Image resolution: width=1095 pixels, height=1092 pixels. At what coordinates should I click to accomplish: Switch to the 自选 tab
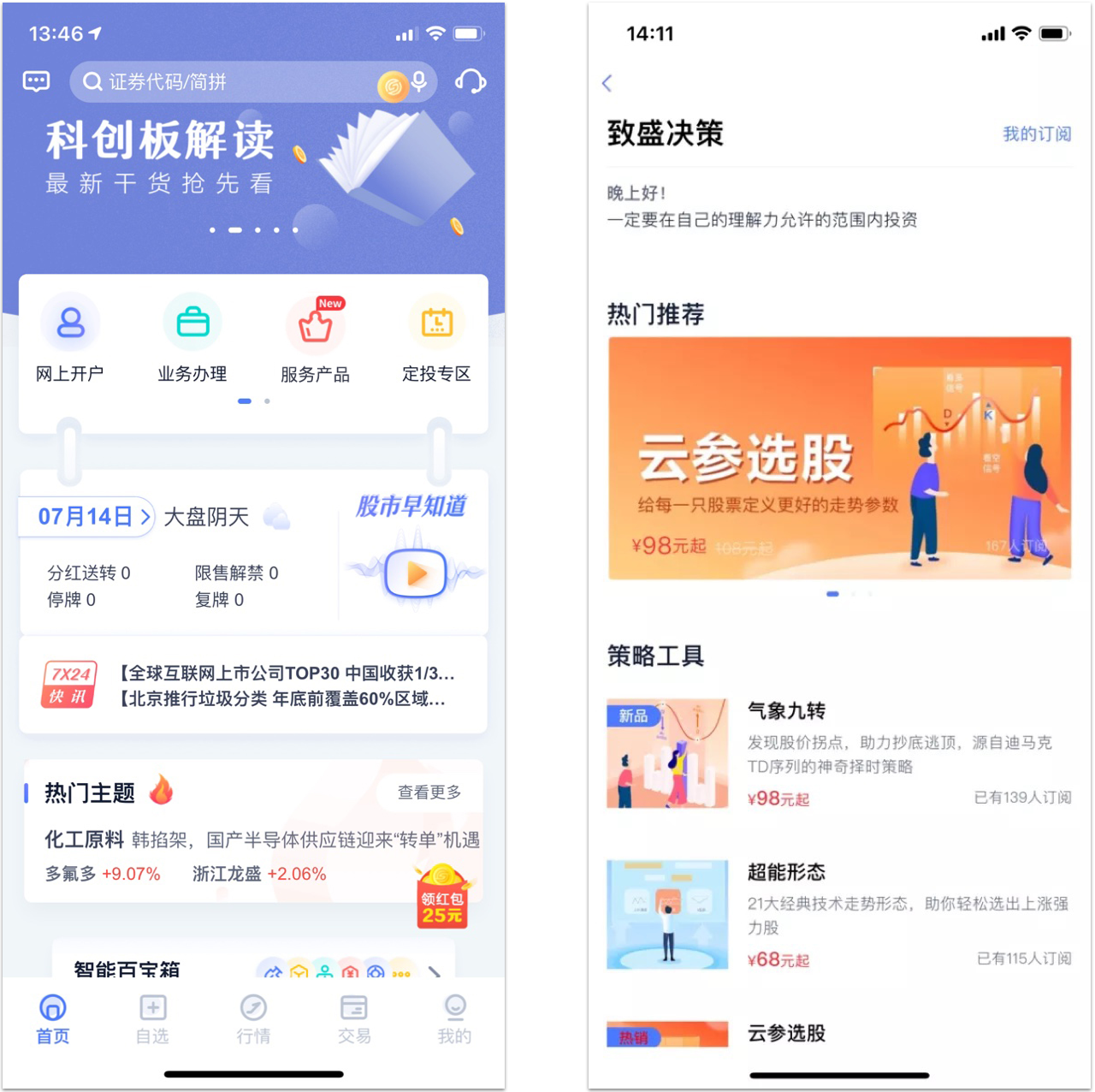pyautogui.click(x=152, y=1019)
